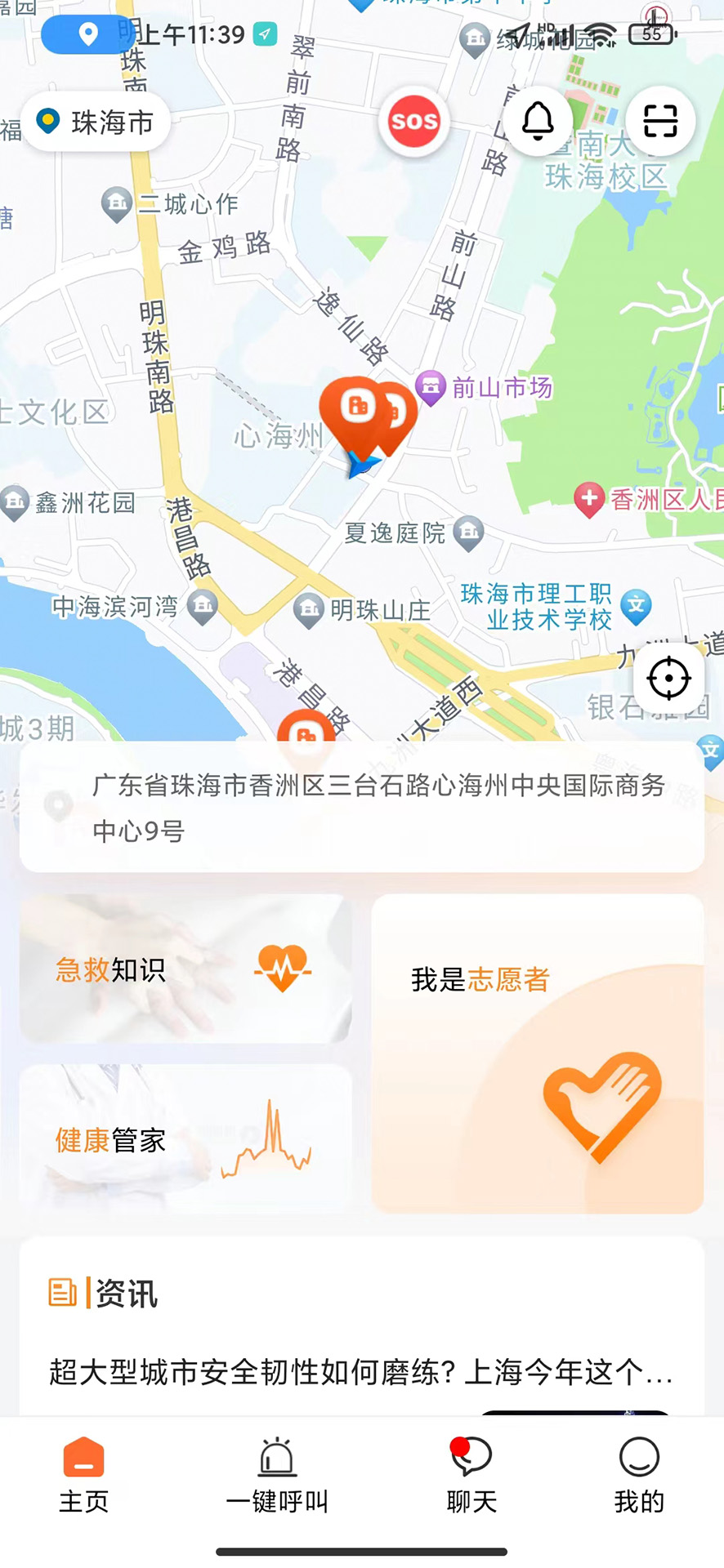The image size is (724, 1568).
Task: Tap the SOS emergency icon on the map
Action: [x=414, y=120]
